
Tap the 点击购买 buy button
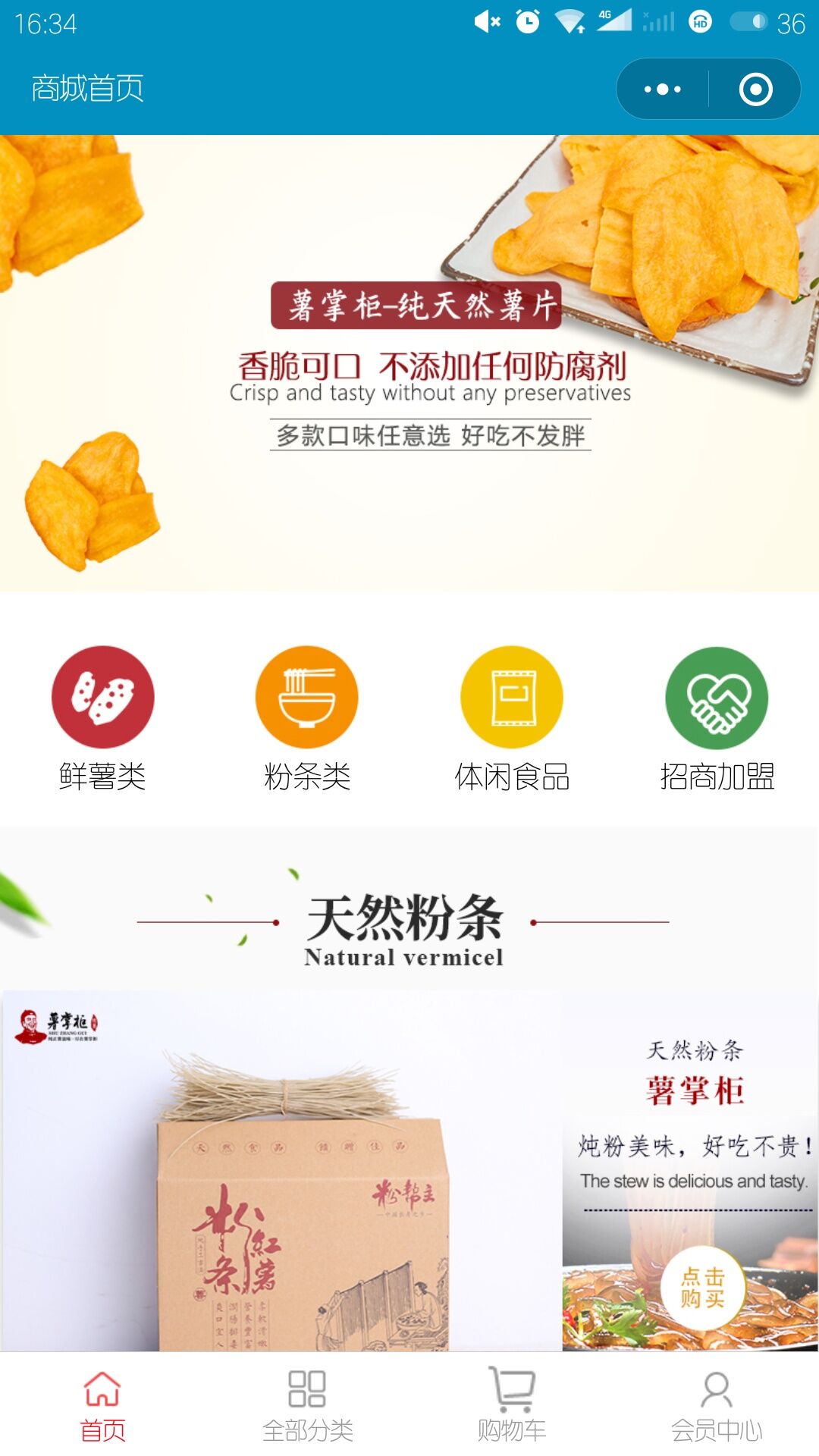pyautogui.click(x=702, y=1288)
